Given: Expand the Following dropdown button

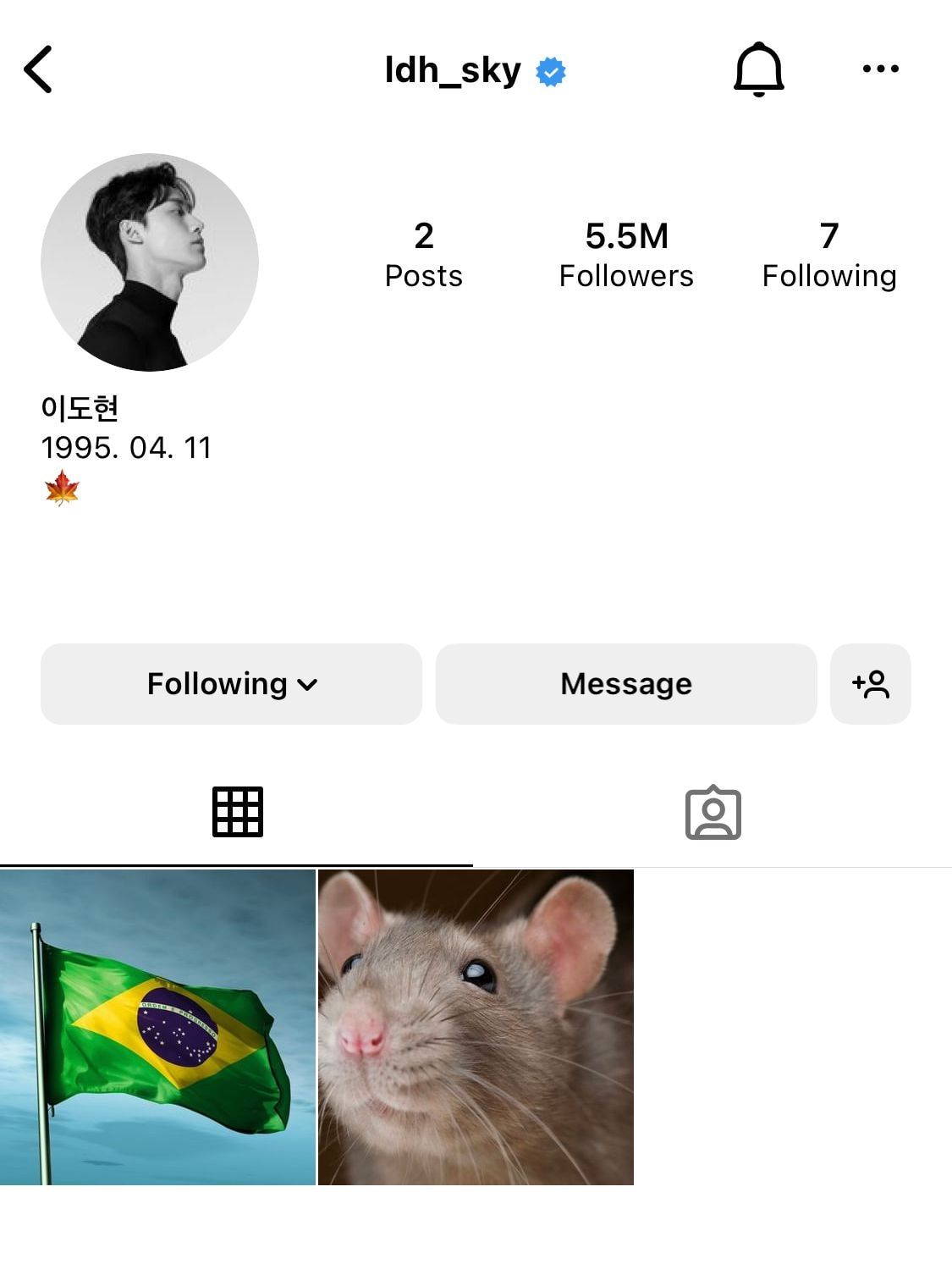Looking at the screenshot, I should coord(231,684).
